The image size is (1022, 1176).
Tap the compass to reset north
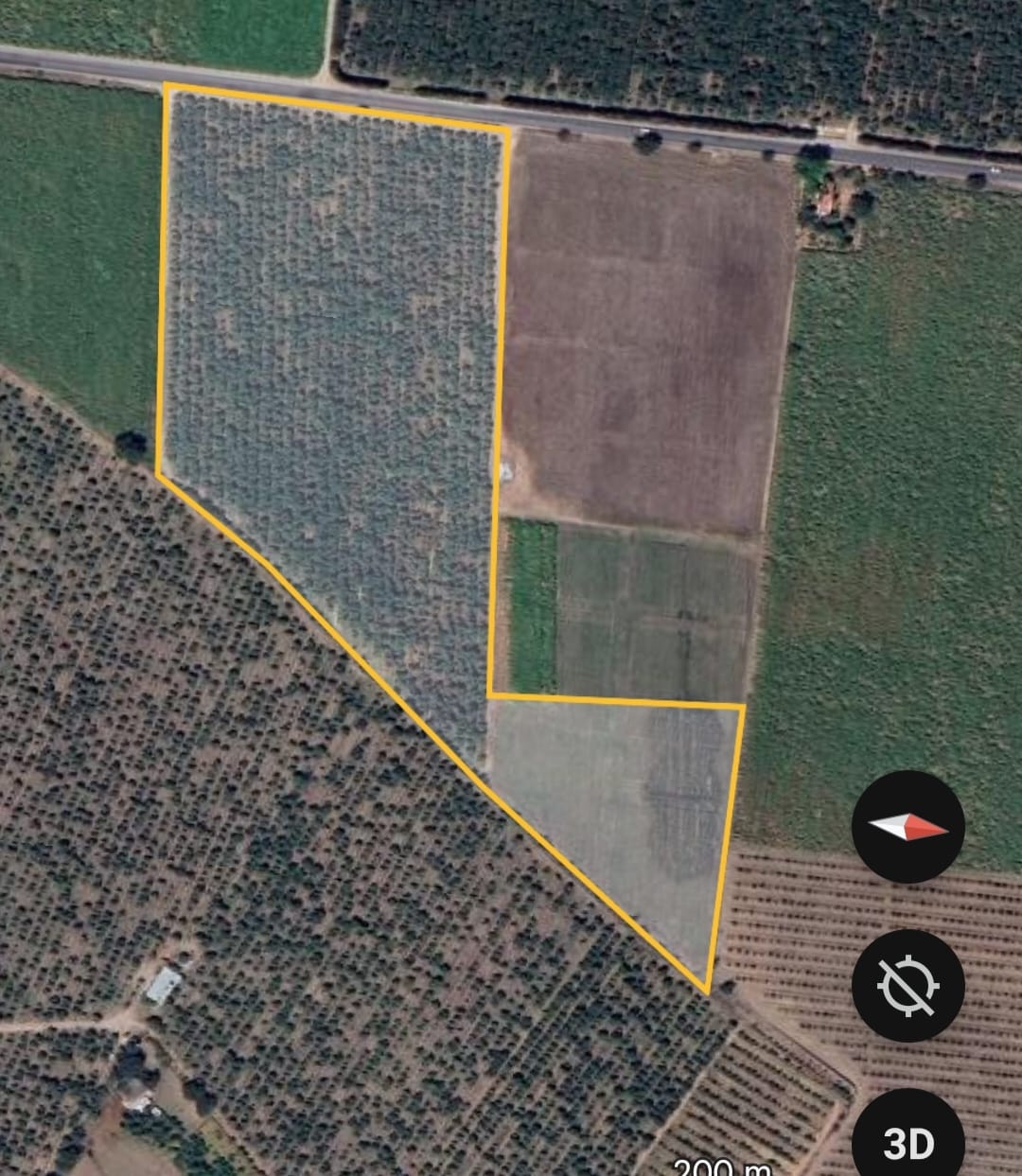[907, 827]
